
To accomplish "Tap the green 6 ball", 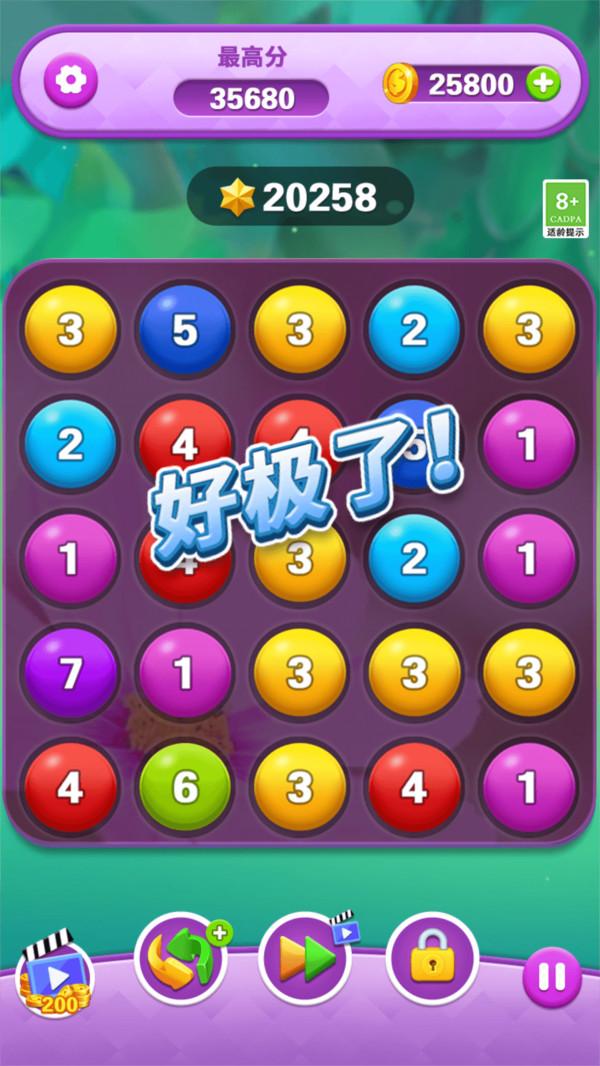I will click(x=185, y=787).
